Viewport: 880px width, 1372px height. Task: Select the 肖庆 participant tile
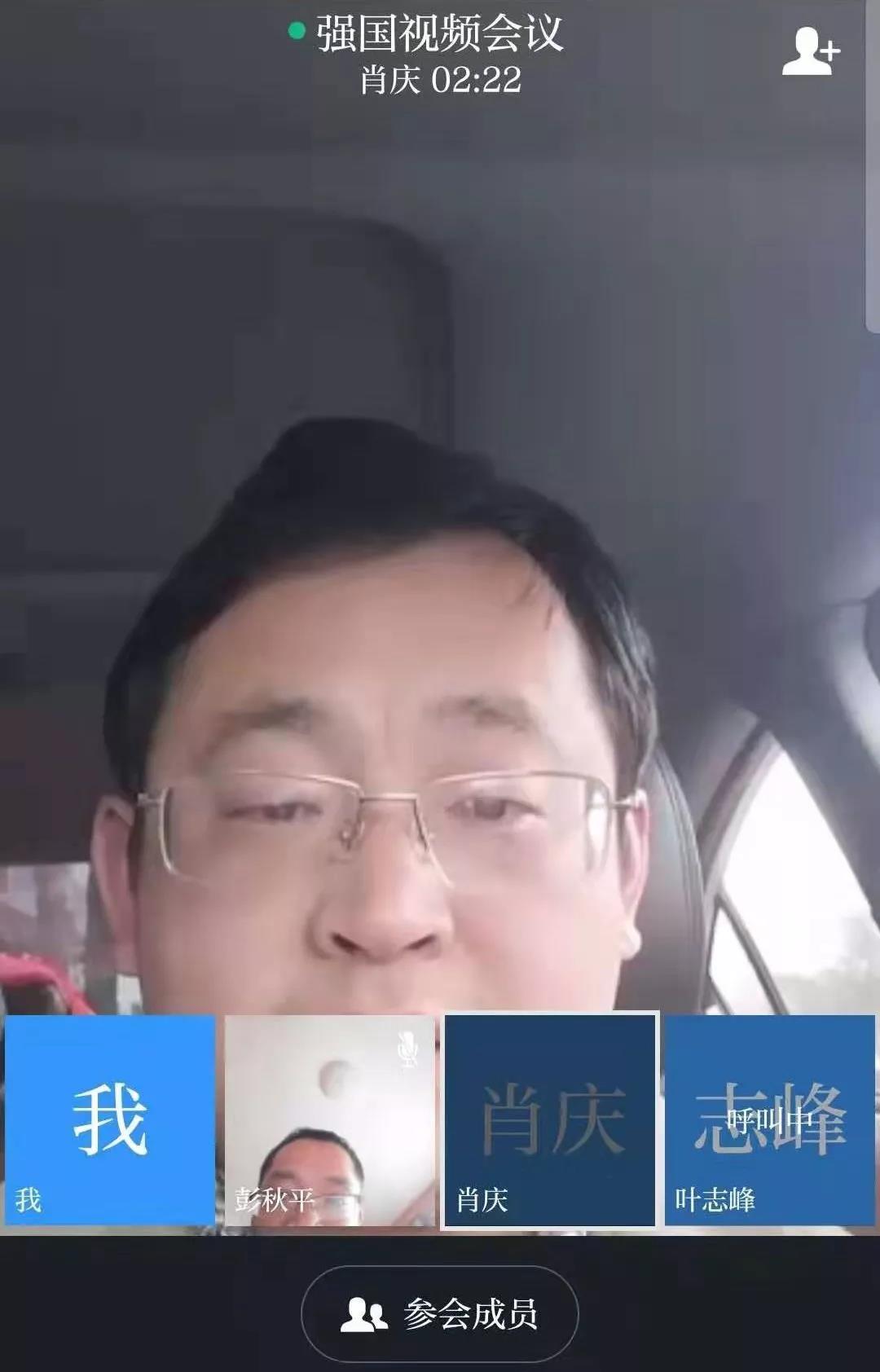550,1120
